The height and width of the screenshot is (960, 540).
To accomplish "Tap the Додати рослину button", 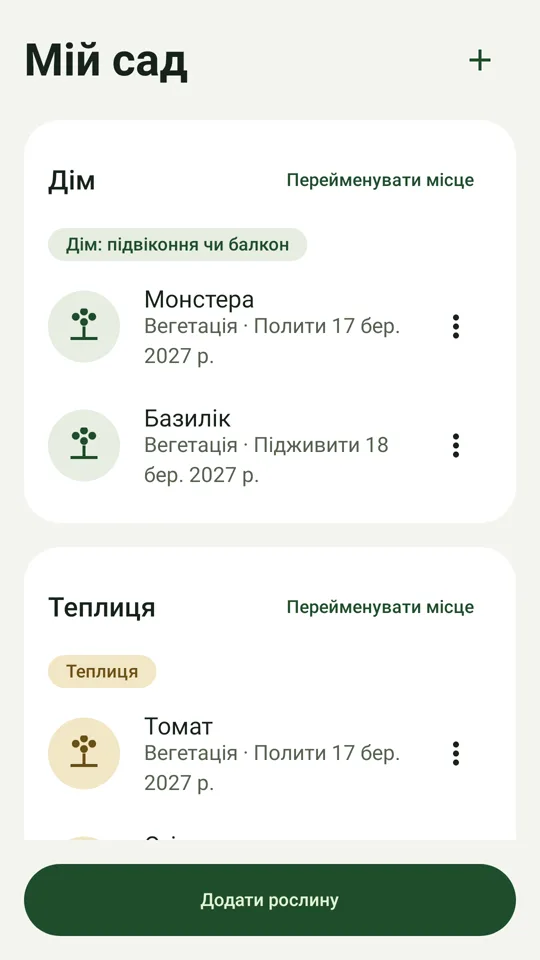I will coord(270,900).
